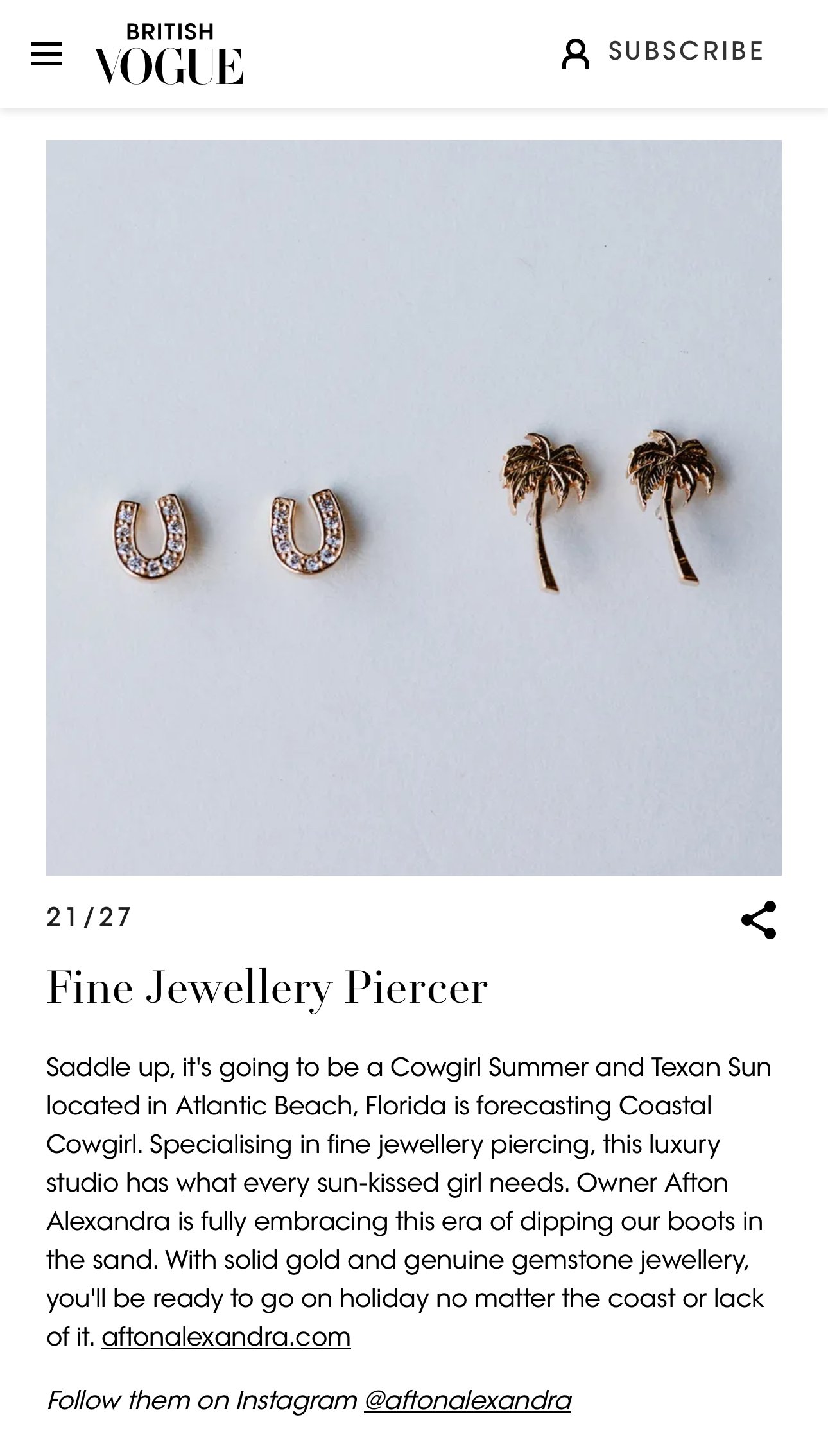Open the account profile icon
Image resolution: width=828 pixels, height=1456 pixels.
tap(576, 53)
